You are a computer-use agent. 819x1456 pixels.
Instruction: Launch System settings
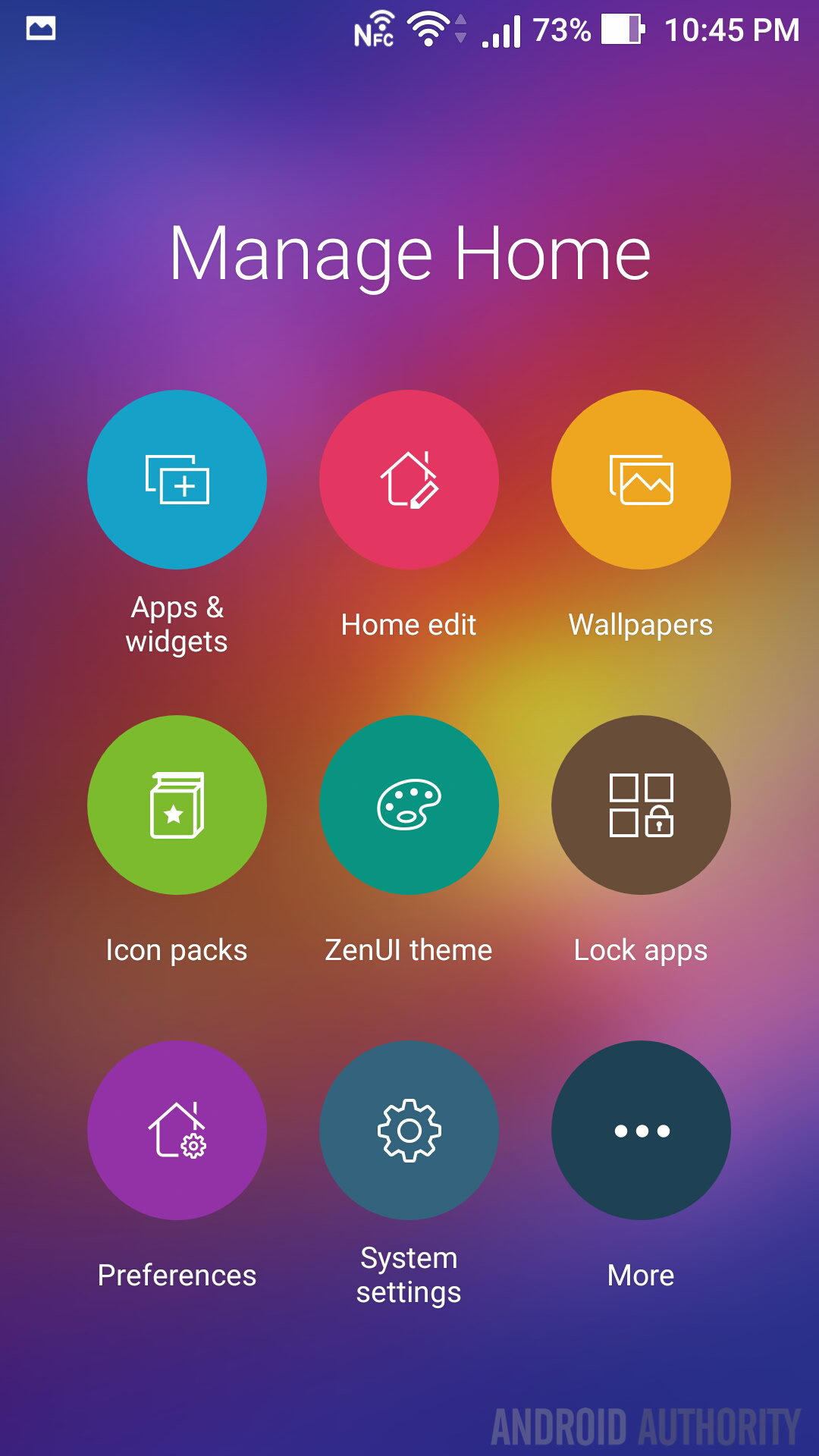[409, 1130]
